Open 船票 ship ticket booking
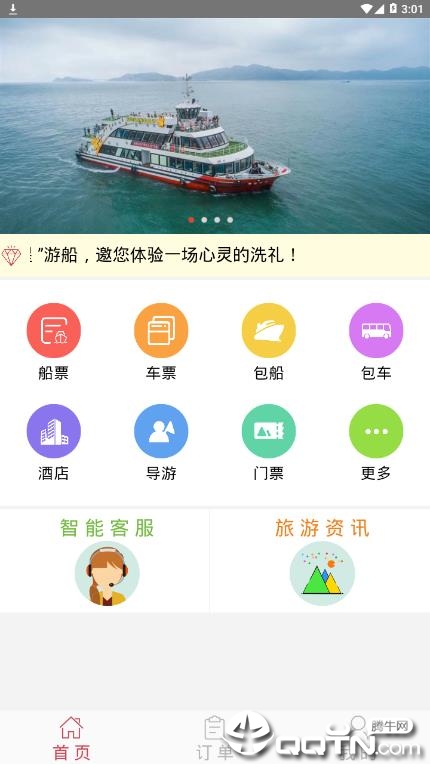Viewport: 430px width, 764px height. click(54, 341)
